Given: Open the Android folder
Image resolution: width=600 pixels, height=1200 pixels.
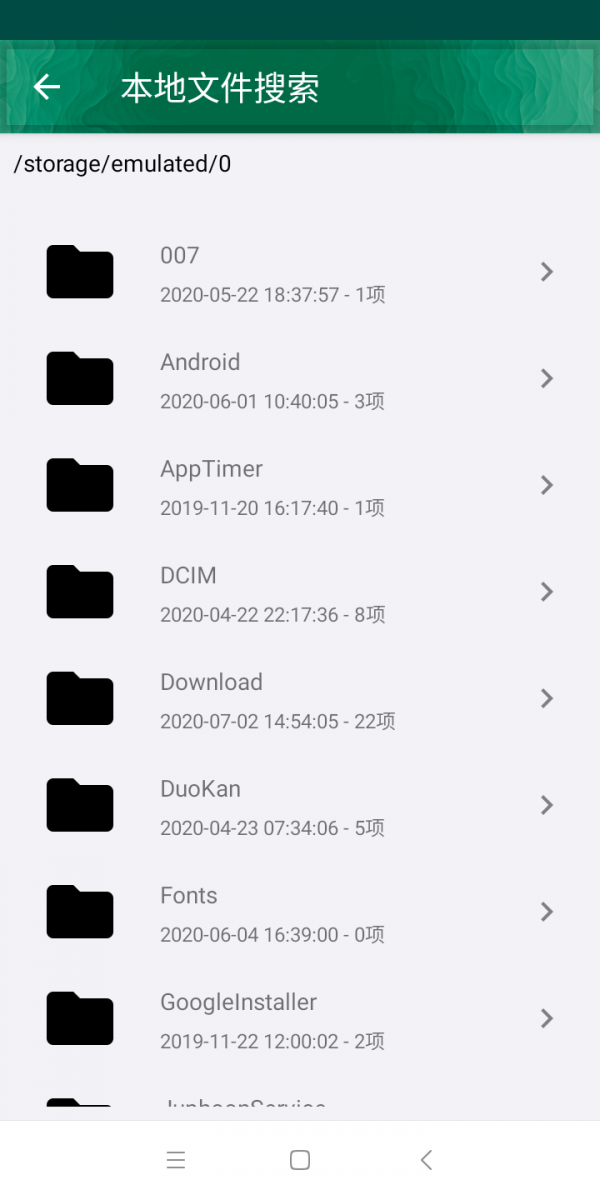Looking at the screenshot, I should pos(300,379).
